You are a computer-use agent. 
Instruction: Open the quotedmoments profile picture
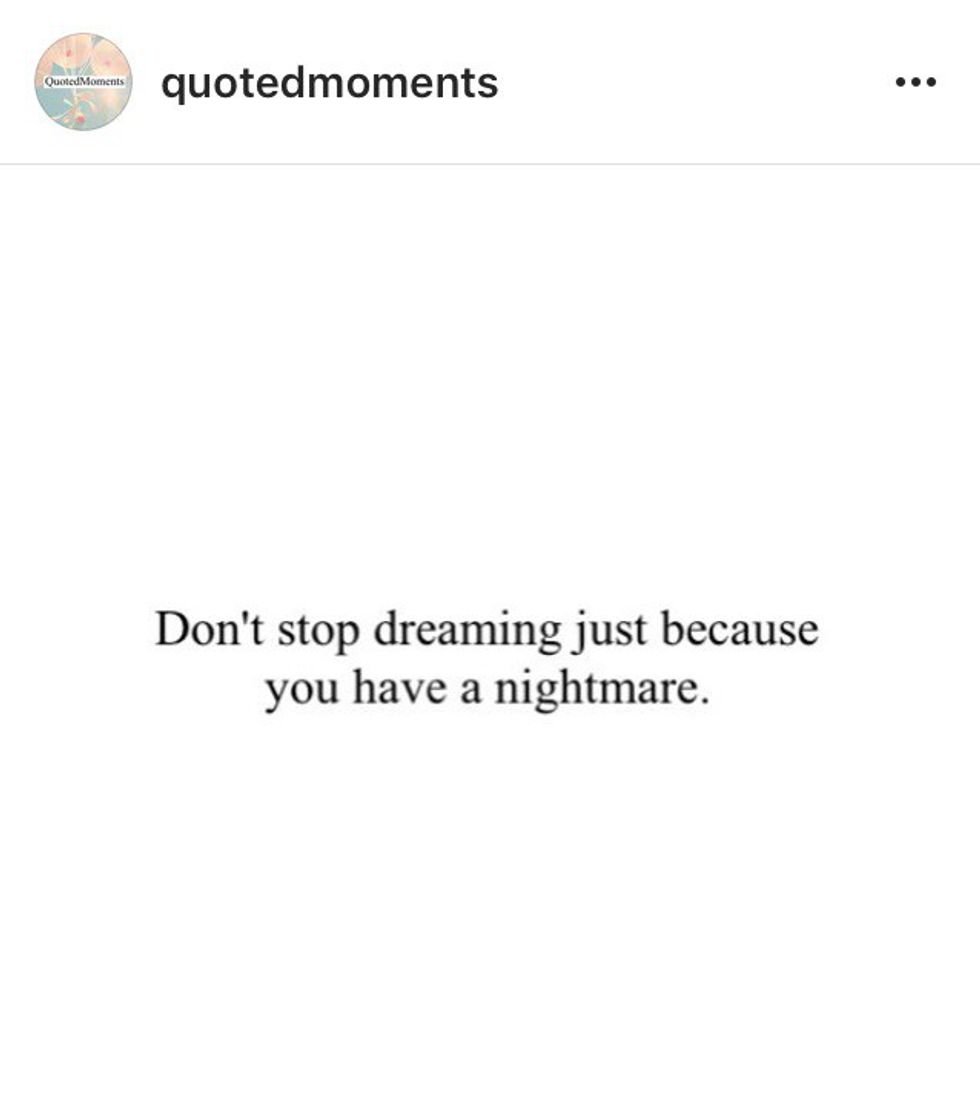(83, 82)
